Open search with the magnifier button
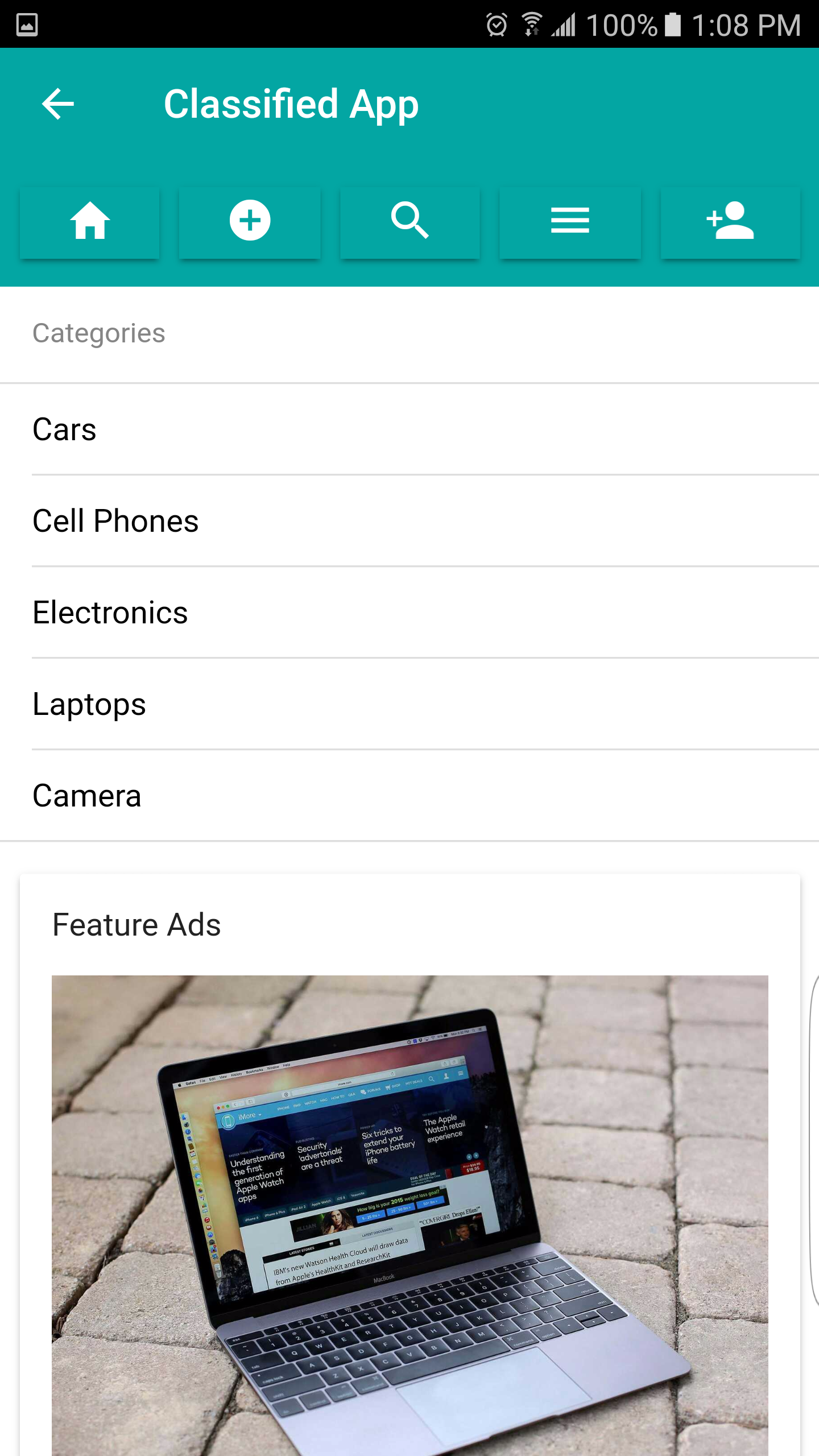Viewport: 819px width, 1456px height. [409, 222]
